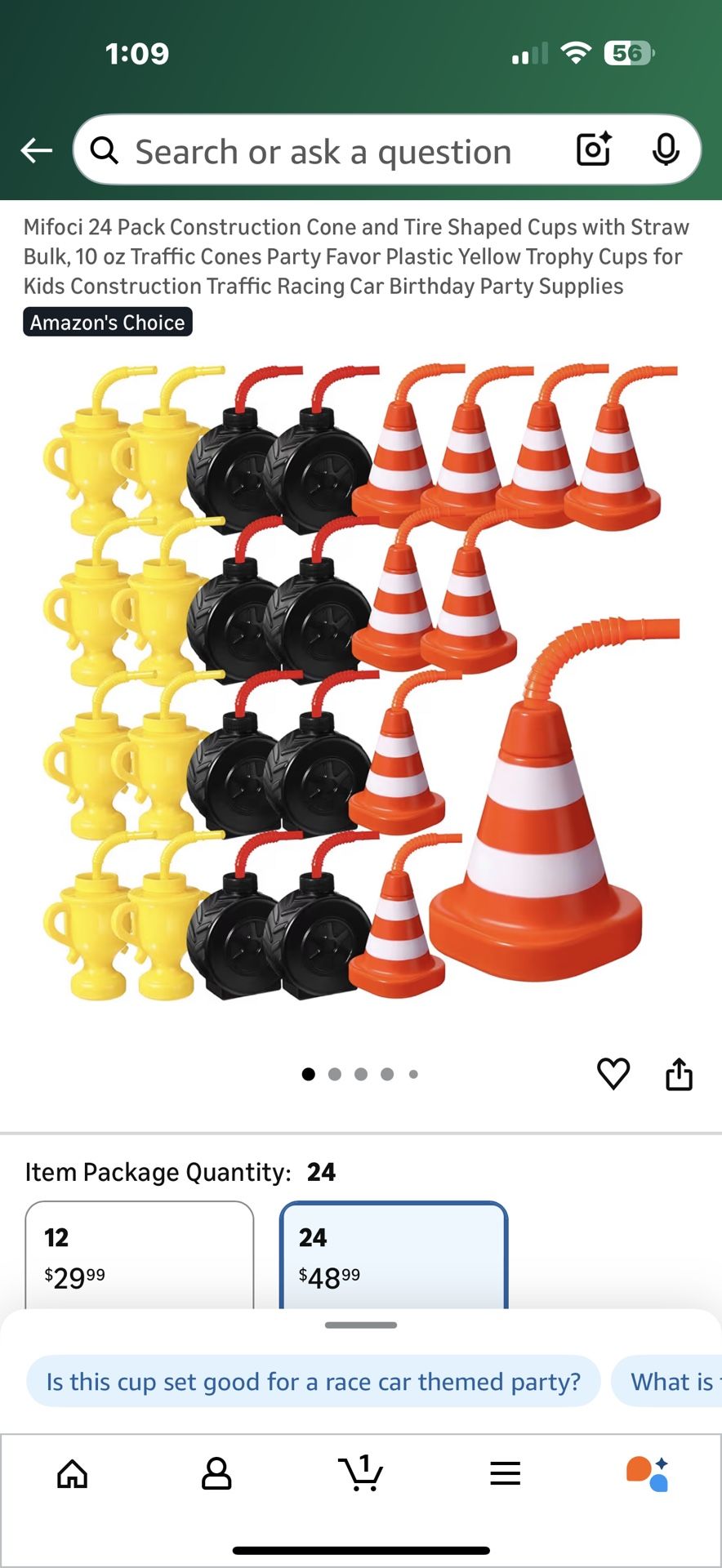Share the product with the share icon
Screen dimensions: 722x1568
coord(679,1074)
